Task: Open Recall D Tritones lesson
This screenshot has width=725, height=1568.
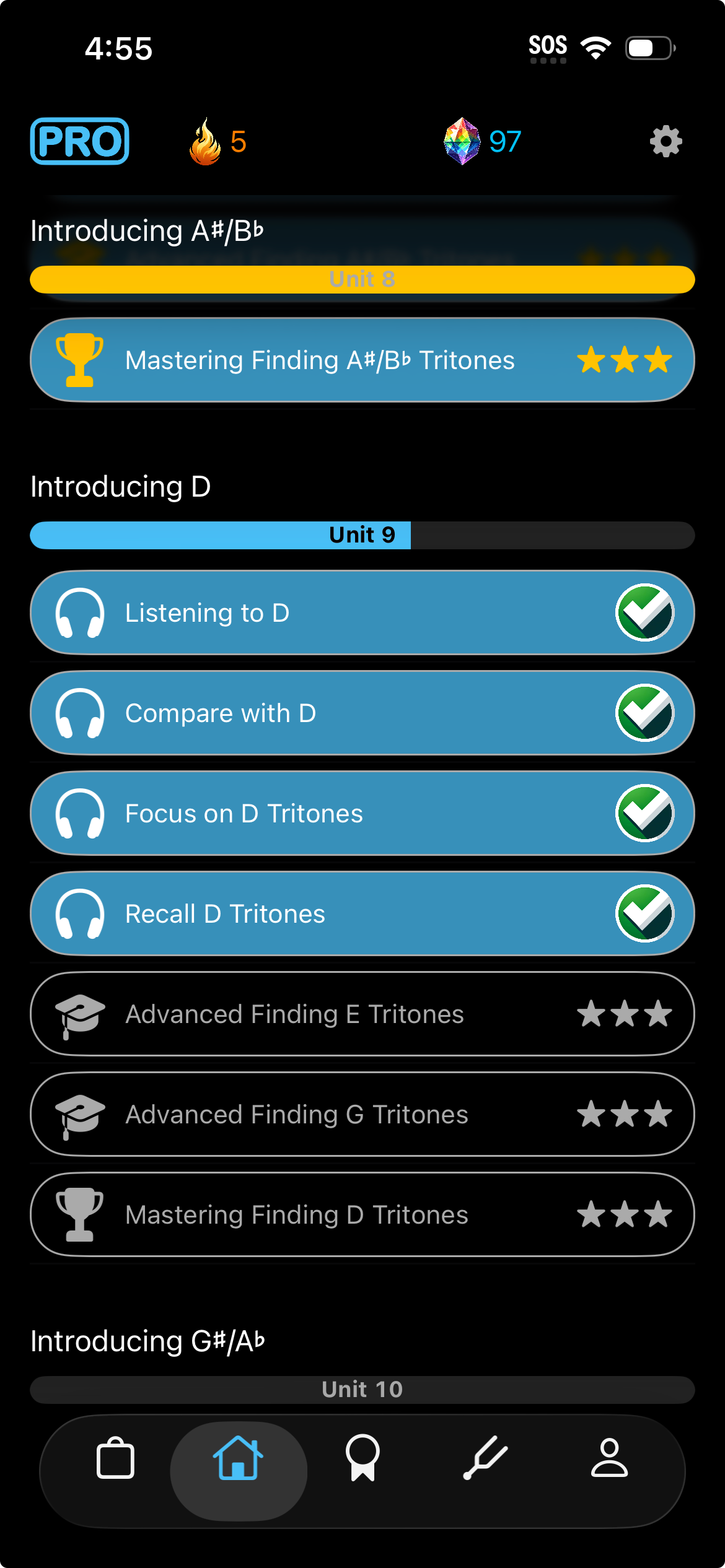Action: click(x=362, y=914)
